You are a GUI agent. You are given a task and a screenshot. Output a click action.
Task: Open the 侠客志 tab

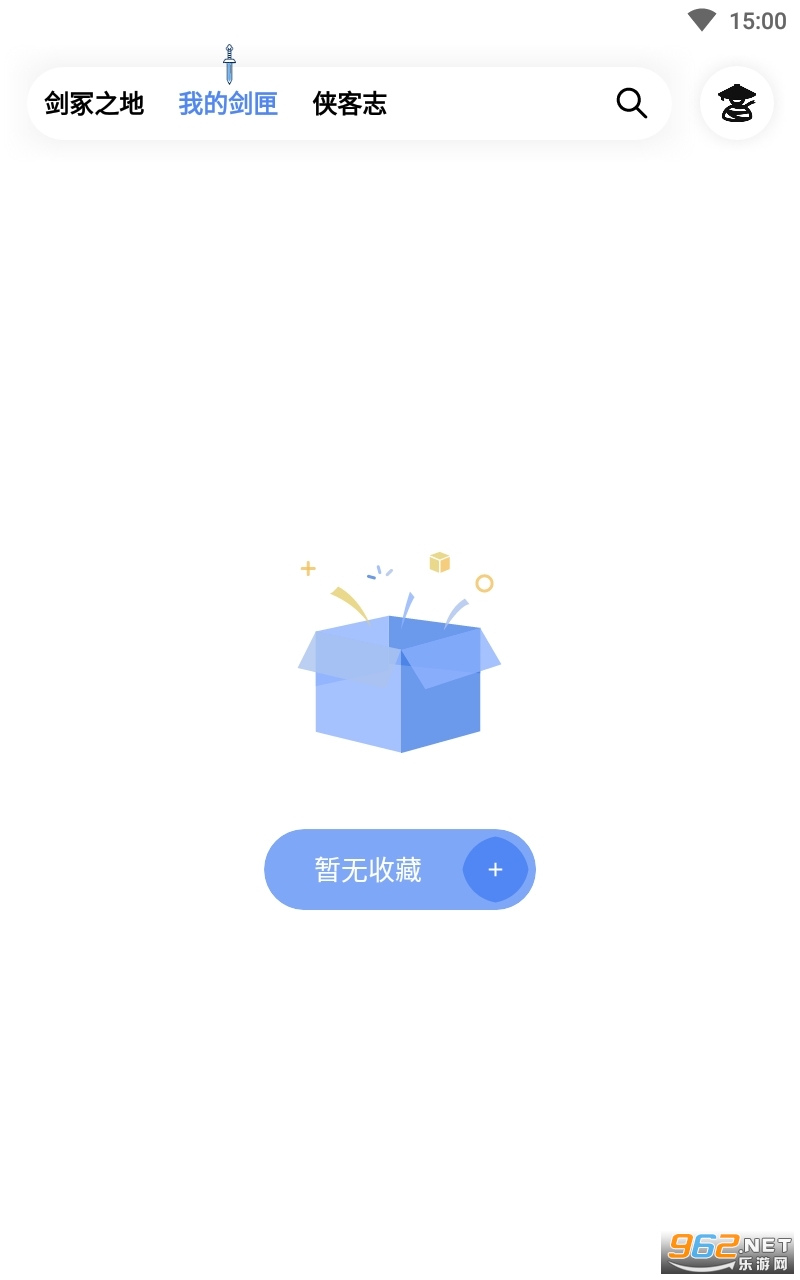coord(350,104)
